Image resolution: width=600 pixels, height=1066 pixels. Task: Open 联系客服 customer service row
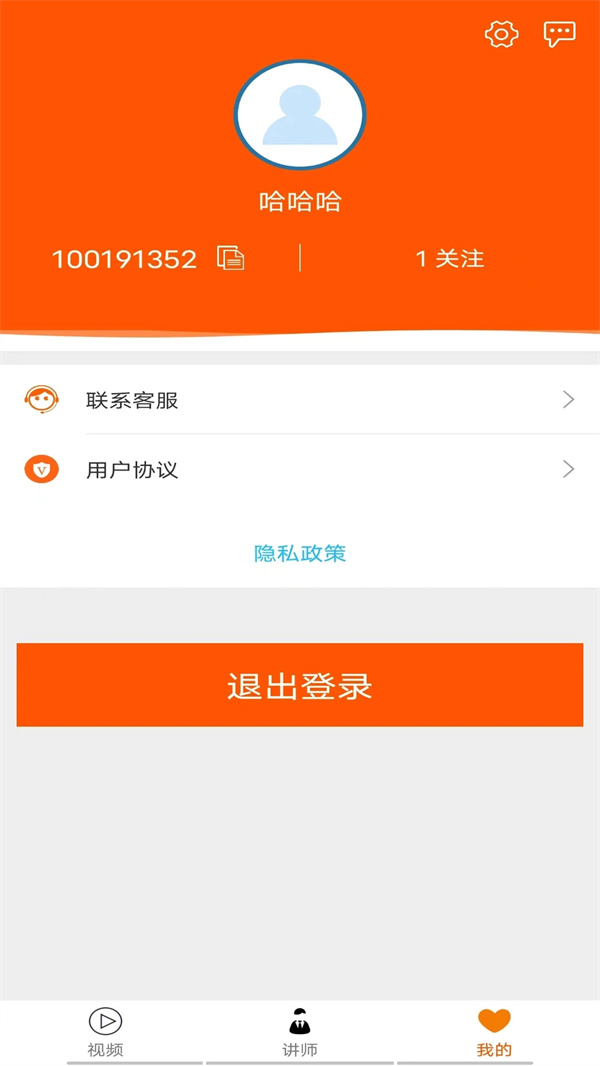tap(300, 400)
